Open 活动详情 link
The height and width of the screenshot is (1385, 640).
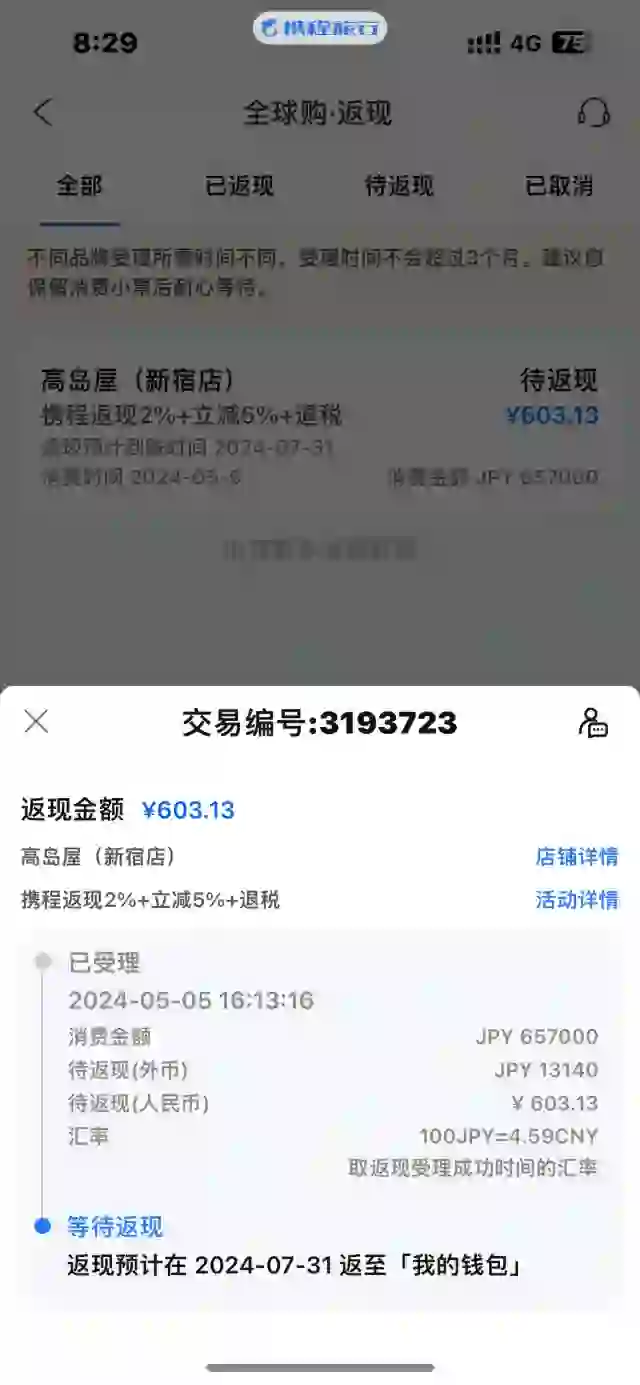pyautogui.click(x=576, y=899)
